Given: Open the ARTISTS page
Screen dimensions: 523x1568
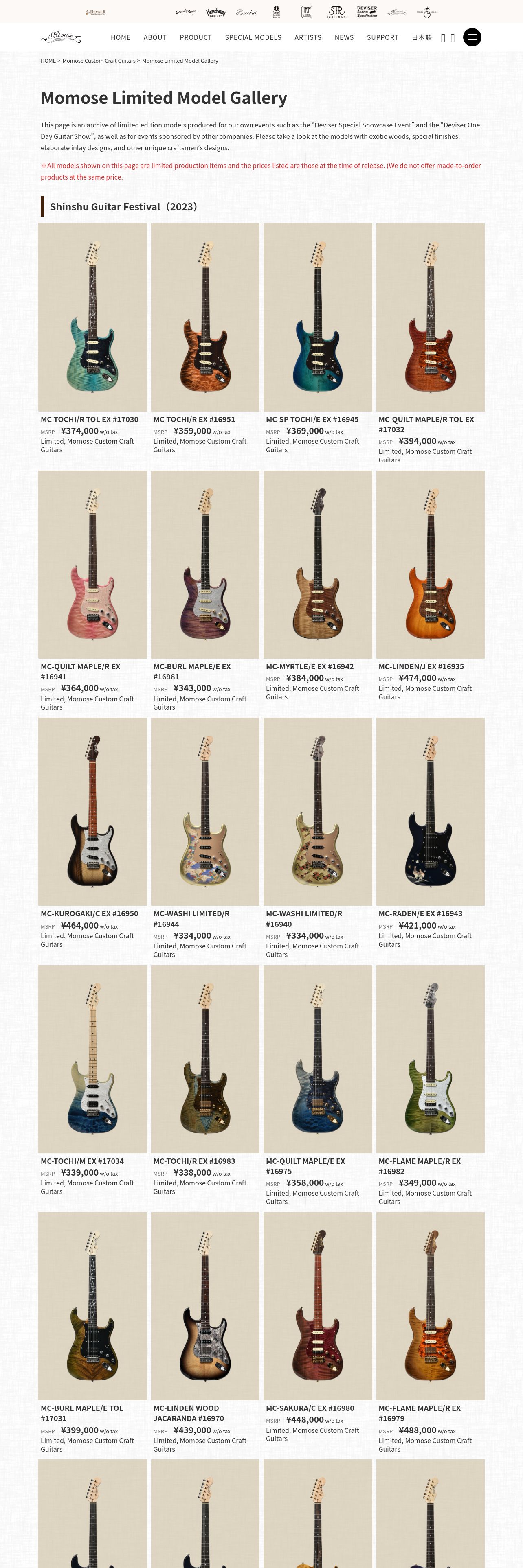Looking at the screenshot, I should 308,38.
